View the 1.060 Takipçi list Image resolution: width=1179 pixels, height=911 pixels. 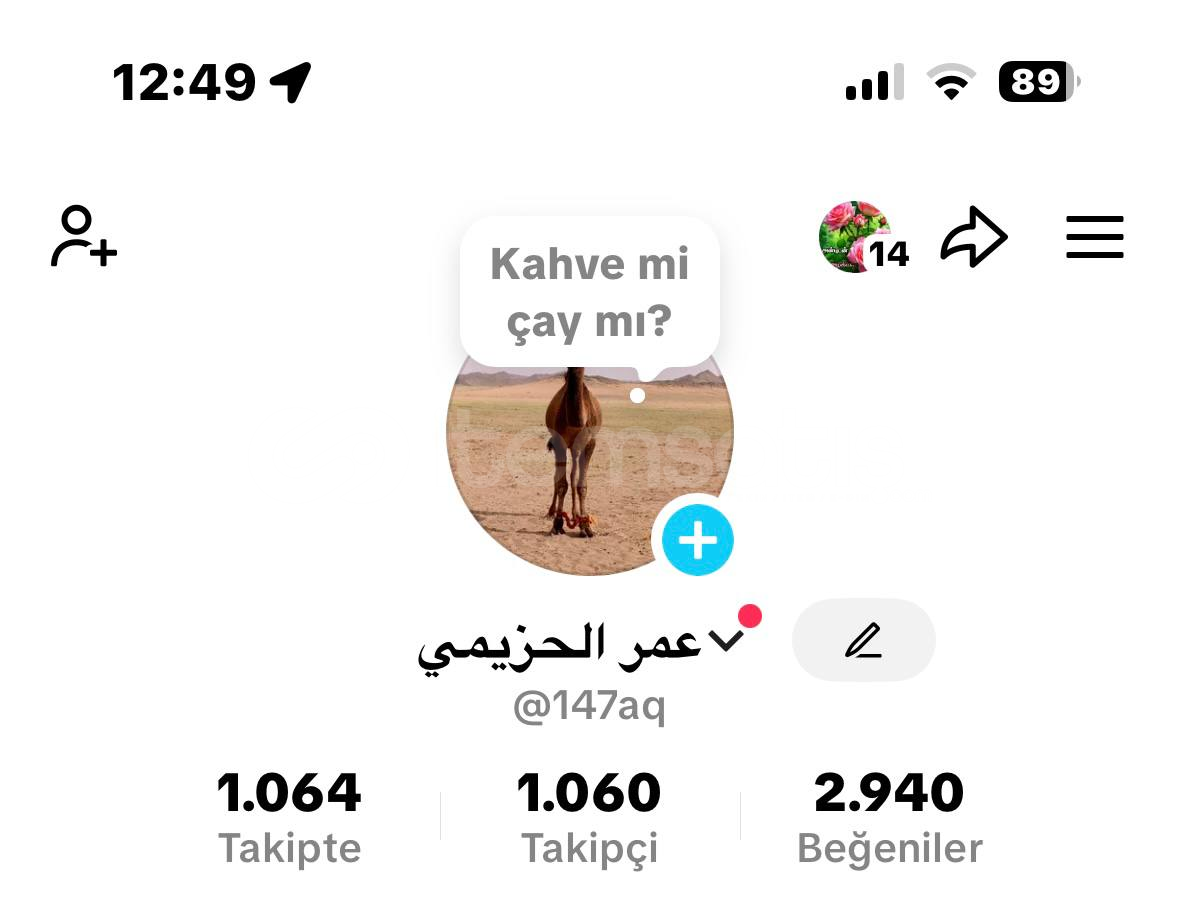coord(589,818)
